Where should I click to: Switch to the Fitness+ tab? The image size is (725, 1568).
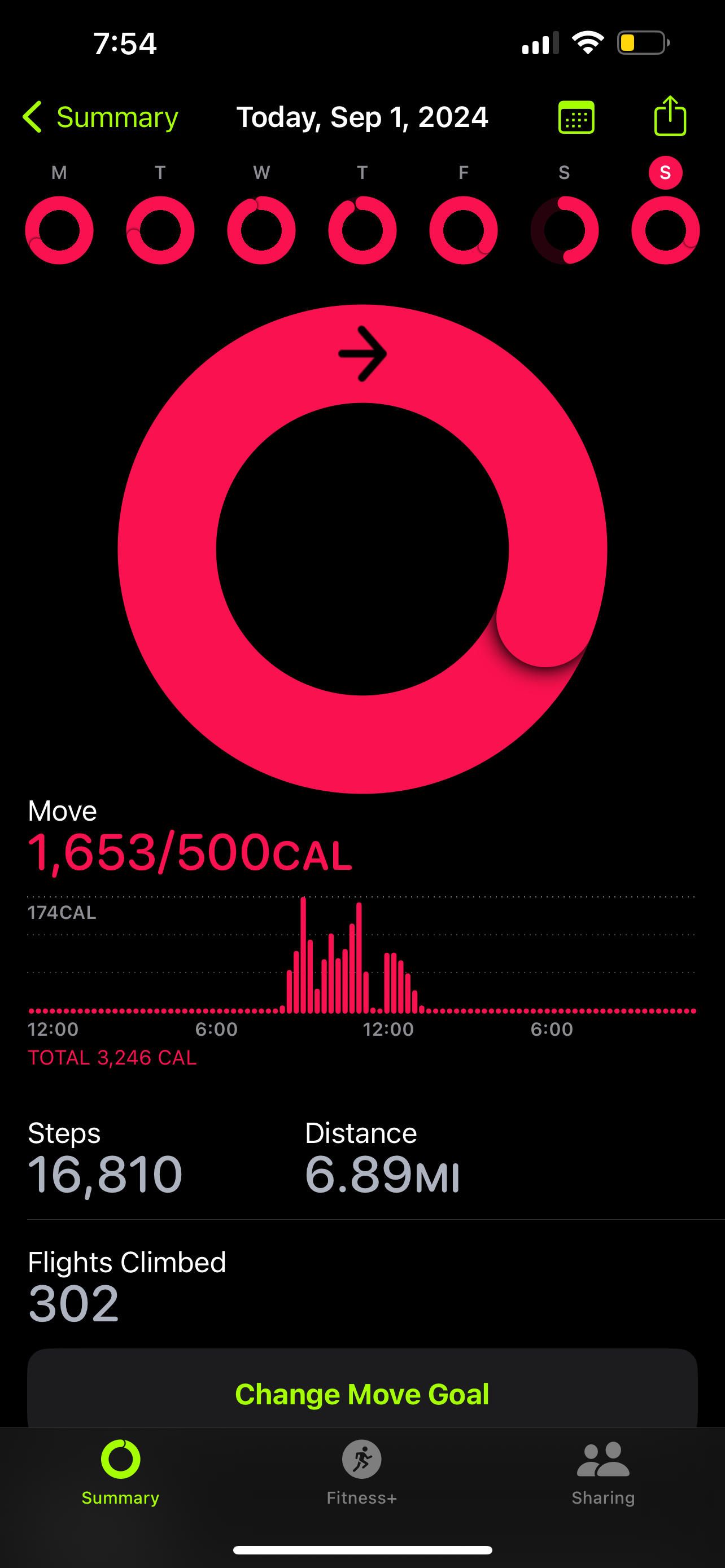(x=361, y=1472)
